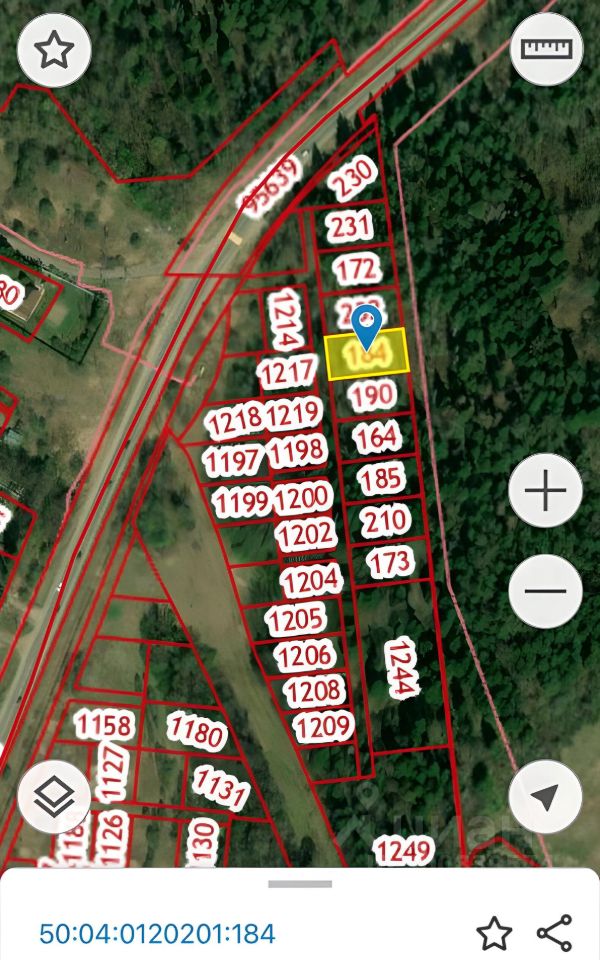Expand the bottom sheet handle

(300, 883)
